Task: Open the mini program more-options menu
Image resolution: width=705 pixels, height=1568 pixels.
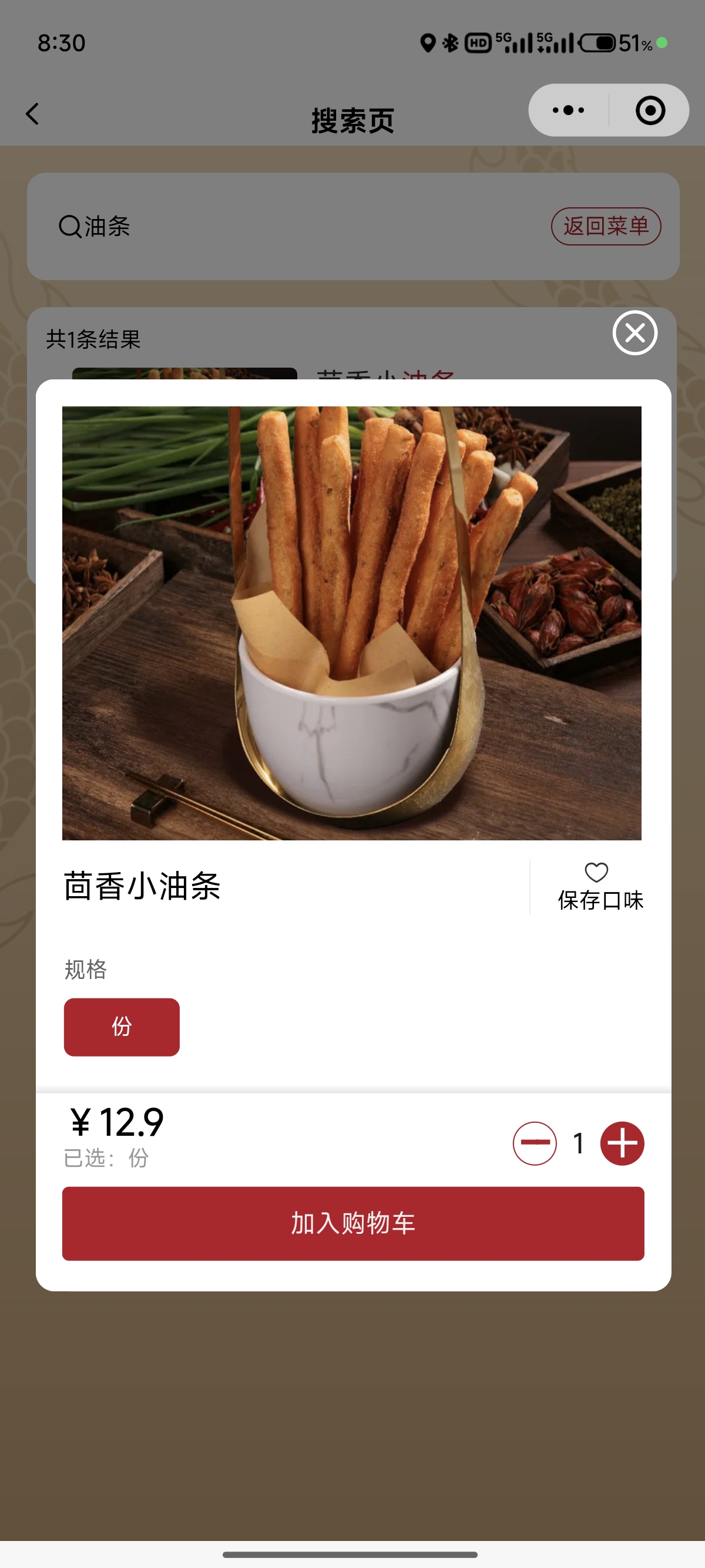Action: tap(568, 110)
